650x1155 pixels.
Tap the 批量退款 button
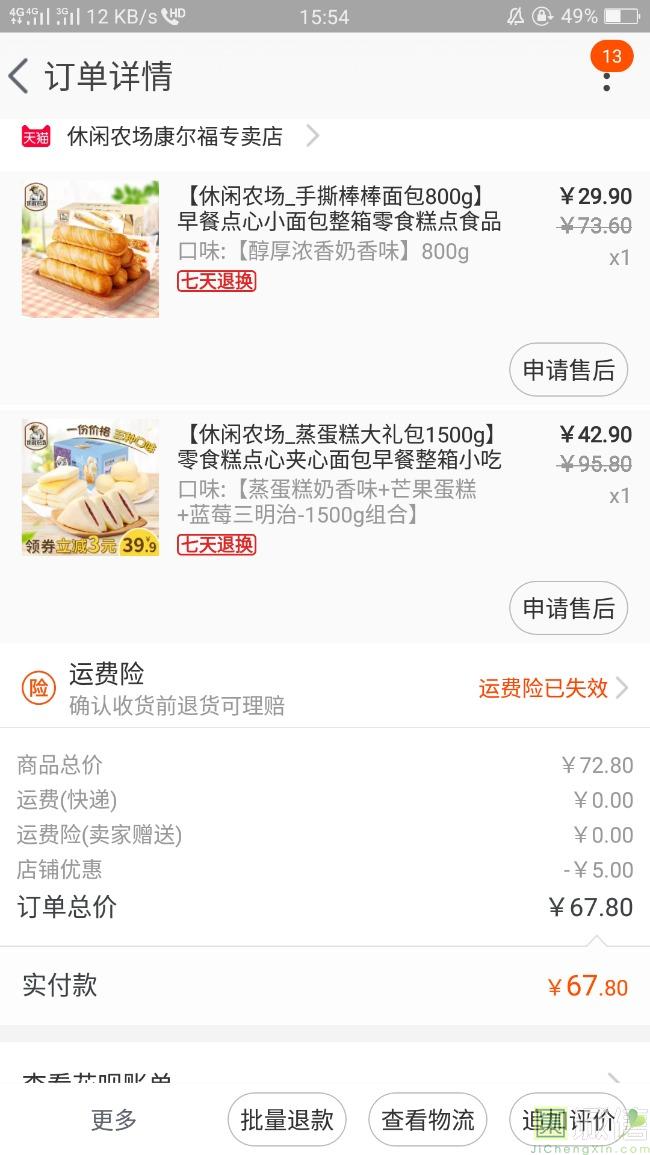click(286, 1120)
